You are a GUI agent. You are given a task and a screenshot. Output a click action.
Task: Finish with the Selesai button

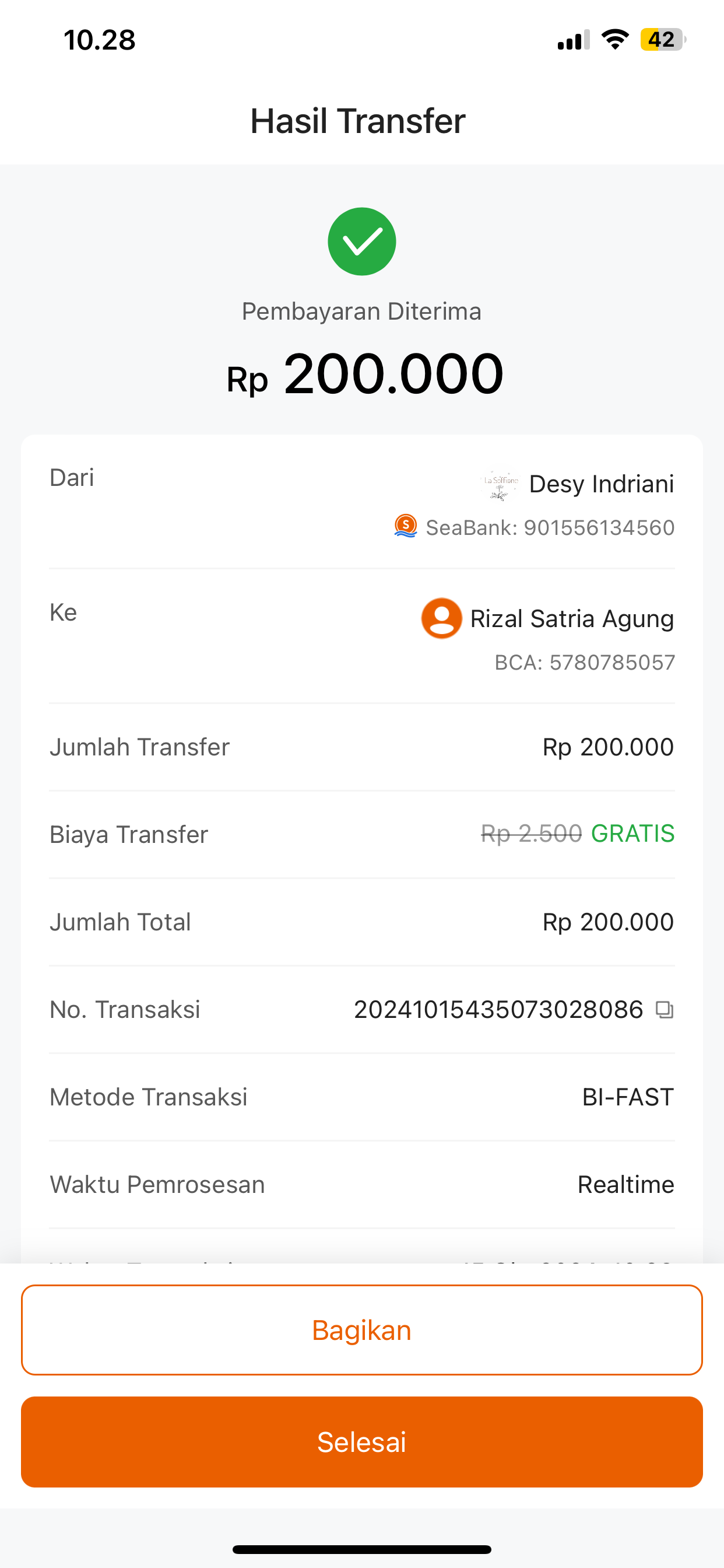pyautogui.click(x=362, y=1441)
